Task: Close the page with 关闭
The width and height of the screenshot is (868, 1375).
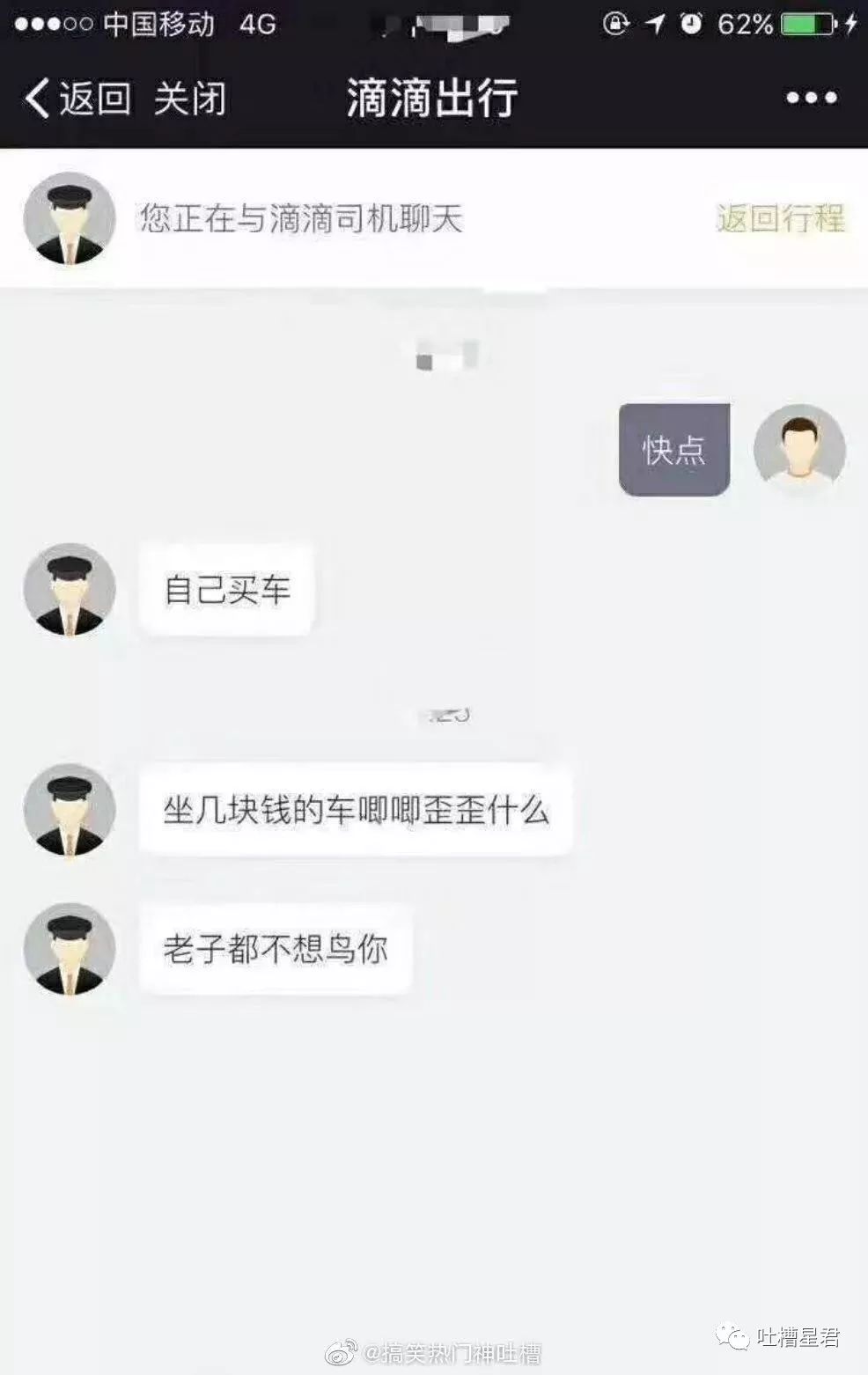Action: 189,98
